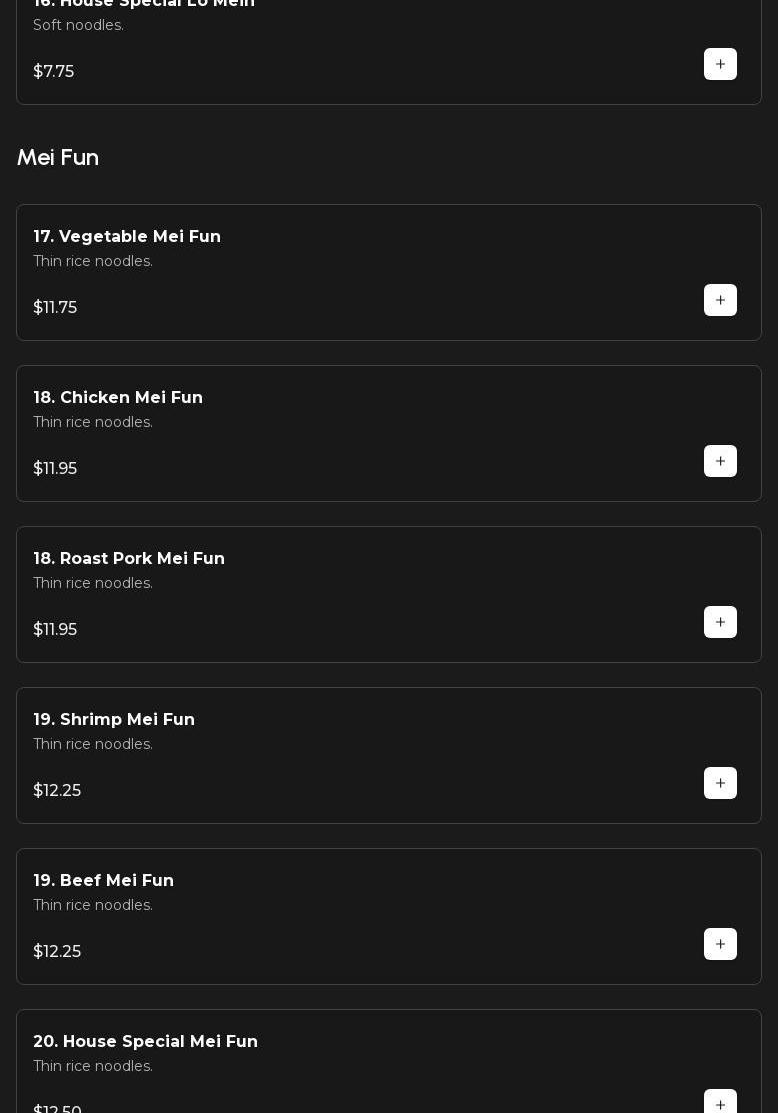Open the 18. Chicken Mei Fun item card

tap(350, 432)
